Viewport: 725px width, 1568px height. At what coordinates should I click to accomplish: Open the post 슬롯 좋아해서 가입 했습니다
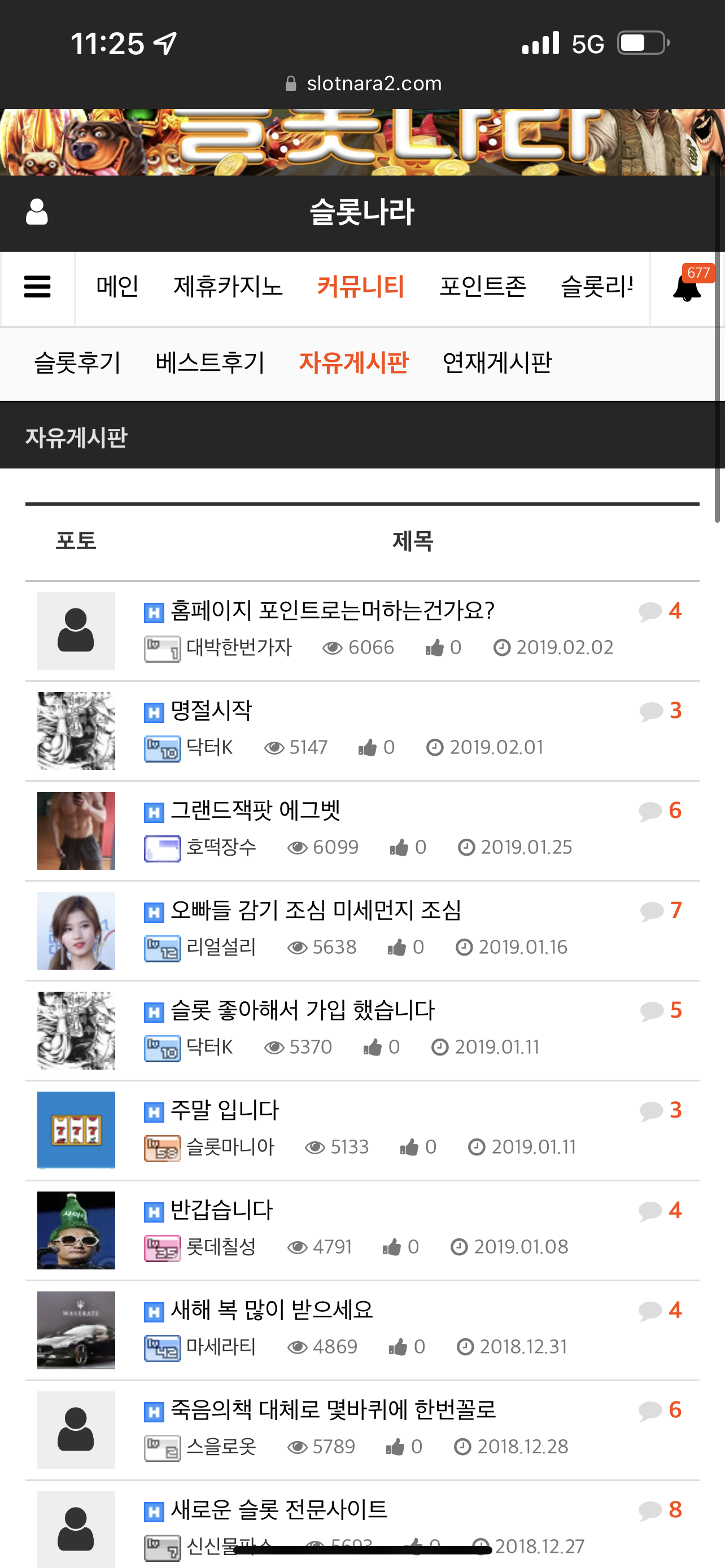tap(303, 1010)
